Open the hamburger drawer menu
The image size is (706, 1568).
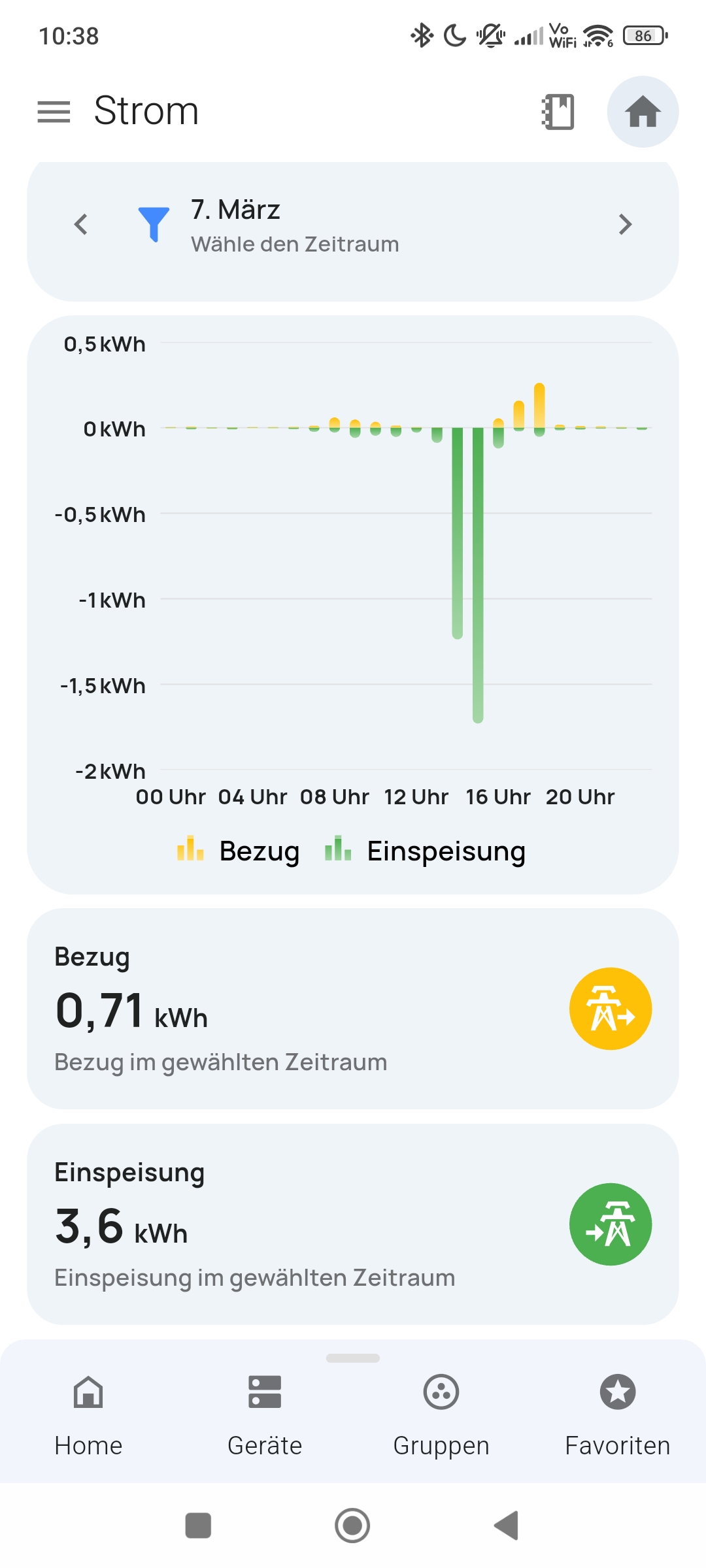point(54,112)
